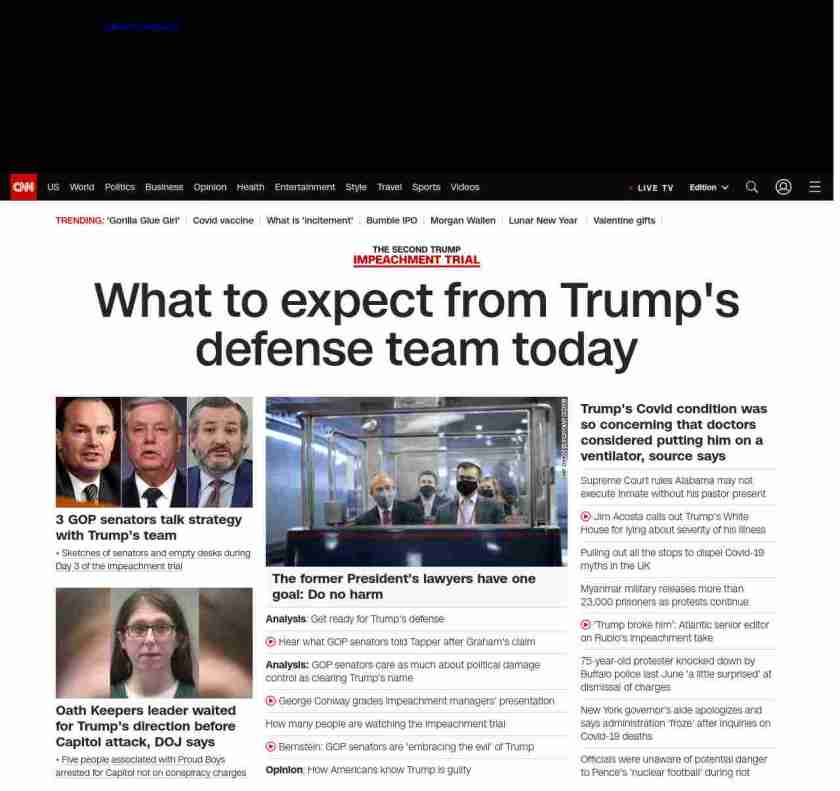The image size is (840, 791).
Task: Go to the Politics section
Action: (120, 187)
